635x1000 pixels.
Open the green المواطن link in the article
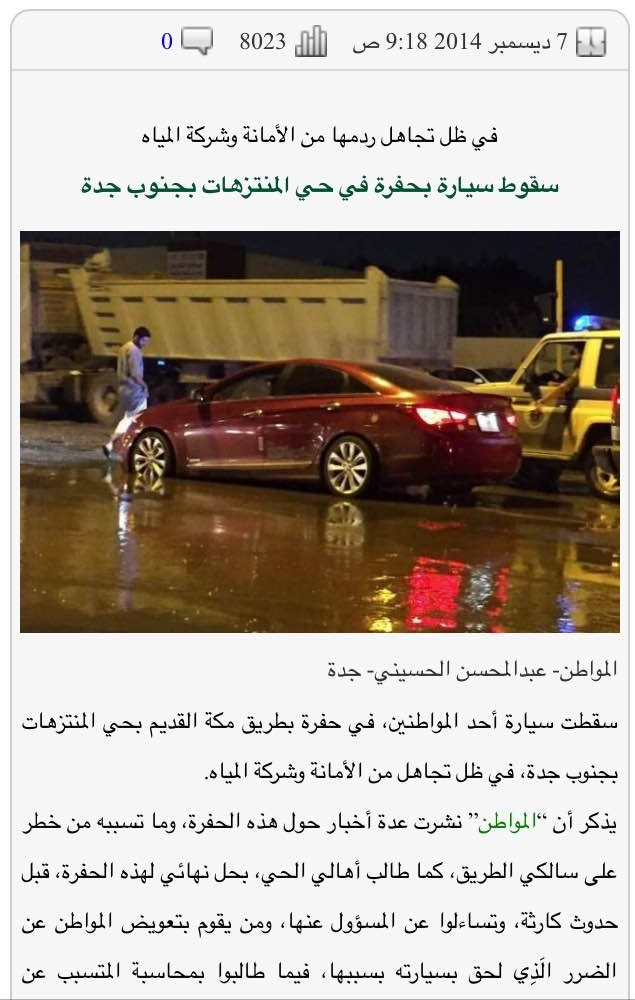506,825
